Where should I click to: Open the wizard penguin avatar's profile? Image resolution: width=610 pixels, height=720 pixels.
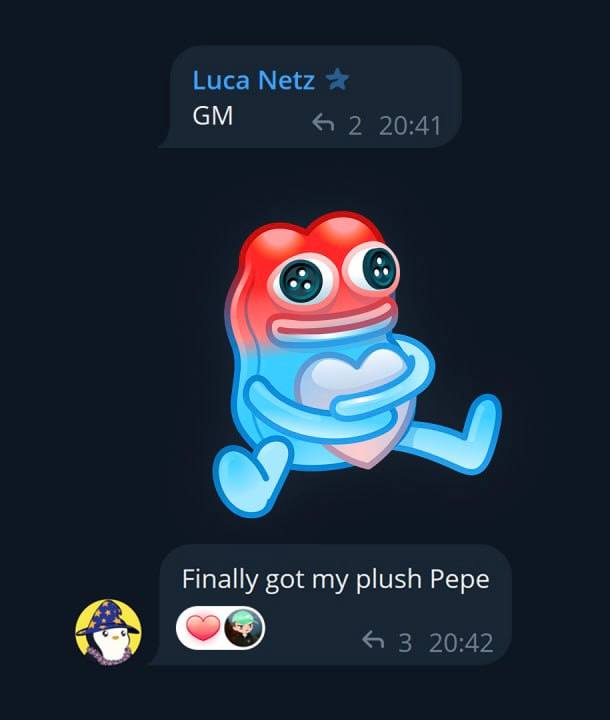[109, 631]
